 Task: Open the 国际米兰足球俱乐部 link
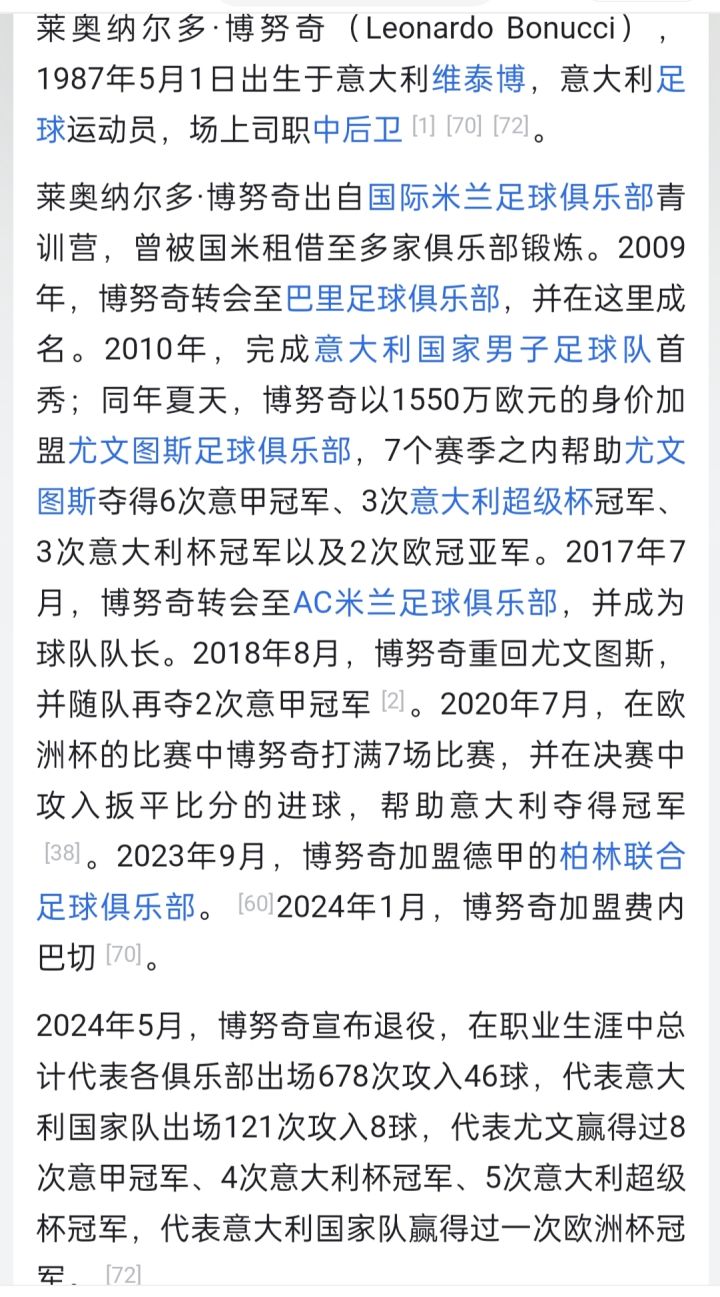click(x=510, y=196)
